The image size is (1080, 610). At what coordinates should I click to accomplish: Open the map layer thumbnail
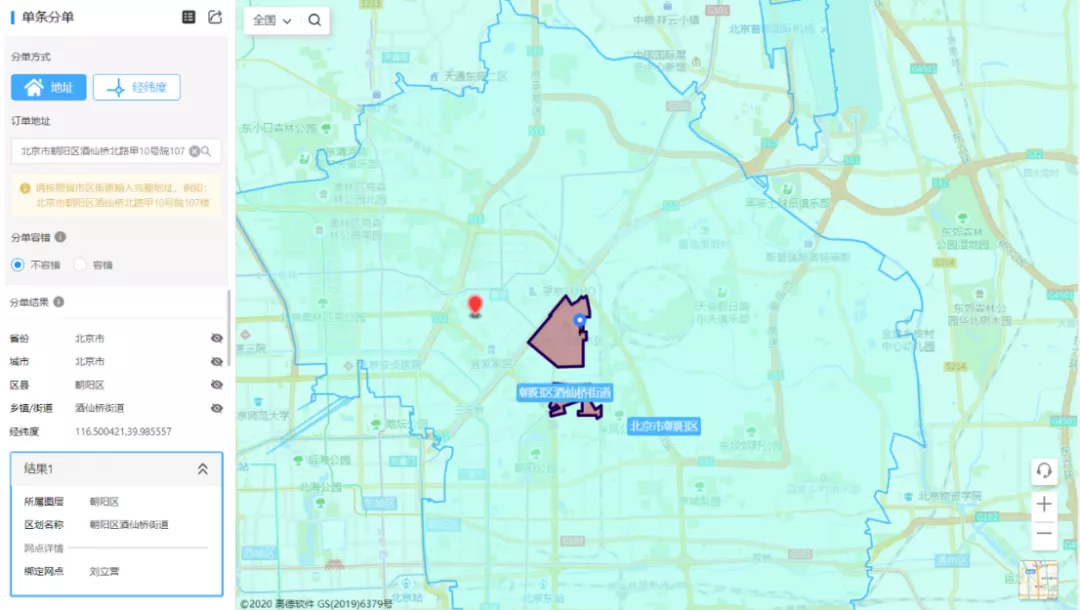[x=1037, y=579]
